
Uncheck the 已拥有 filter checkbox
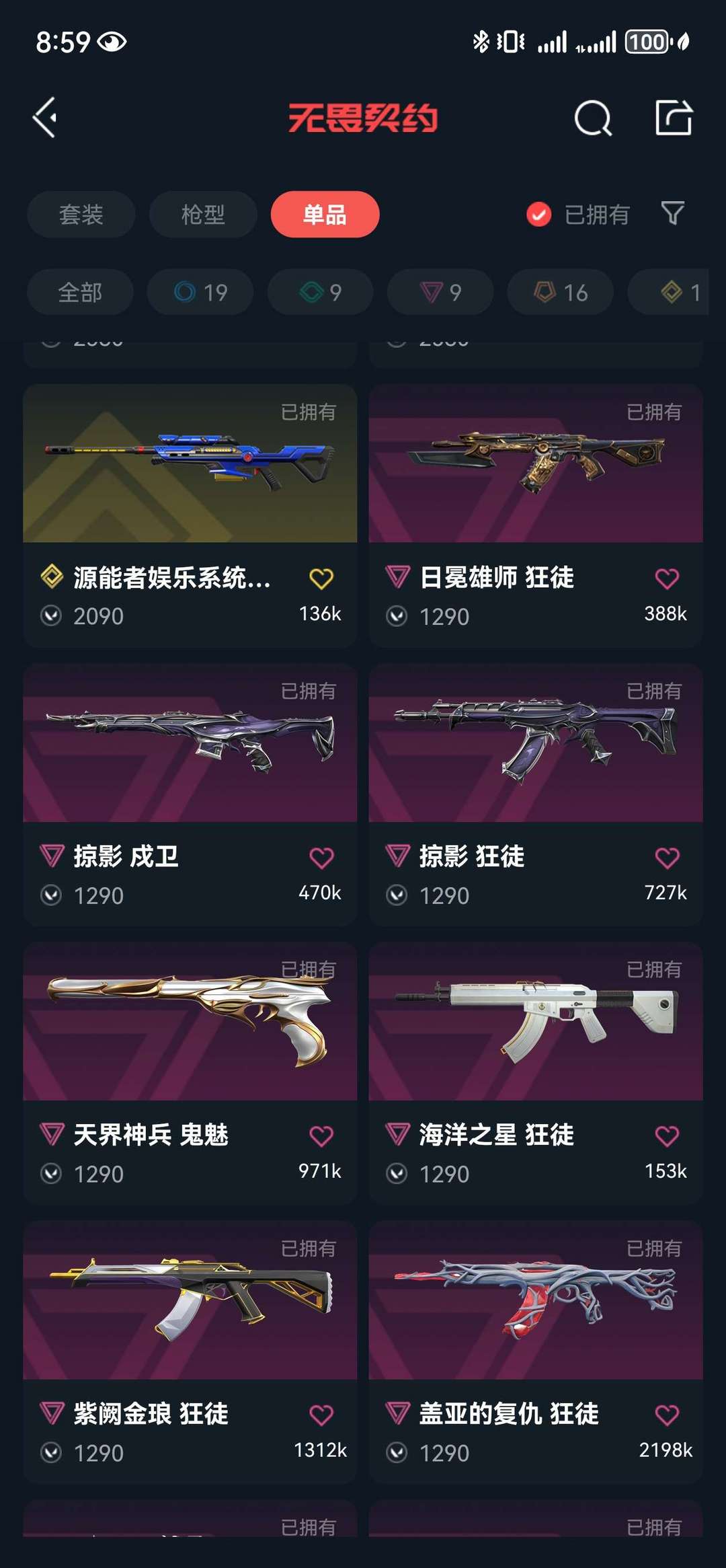[538, 215]
